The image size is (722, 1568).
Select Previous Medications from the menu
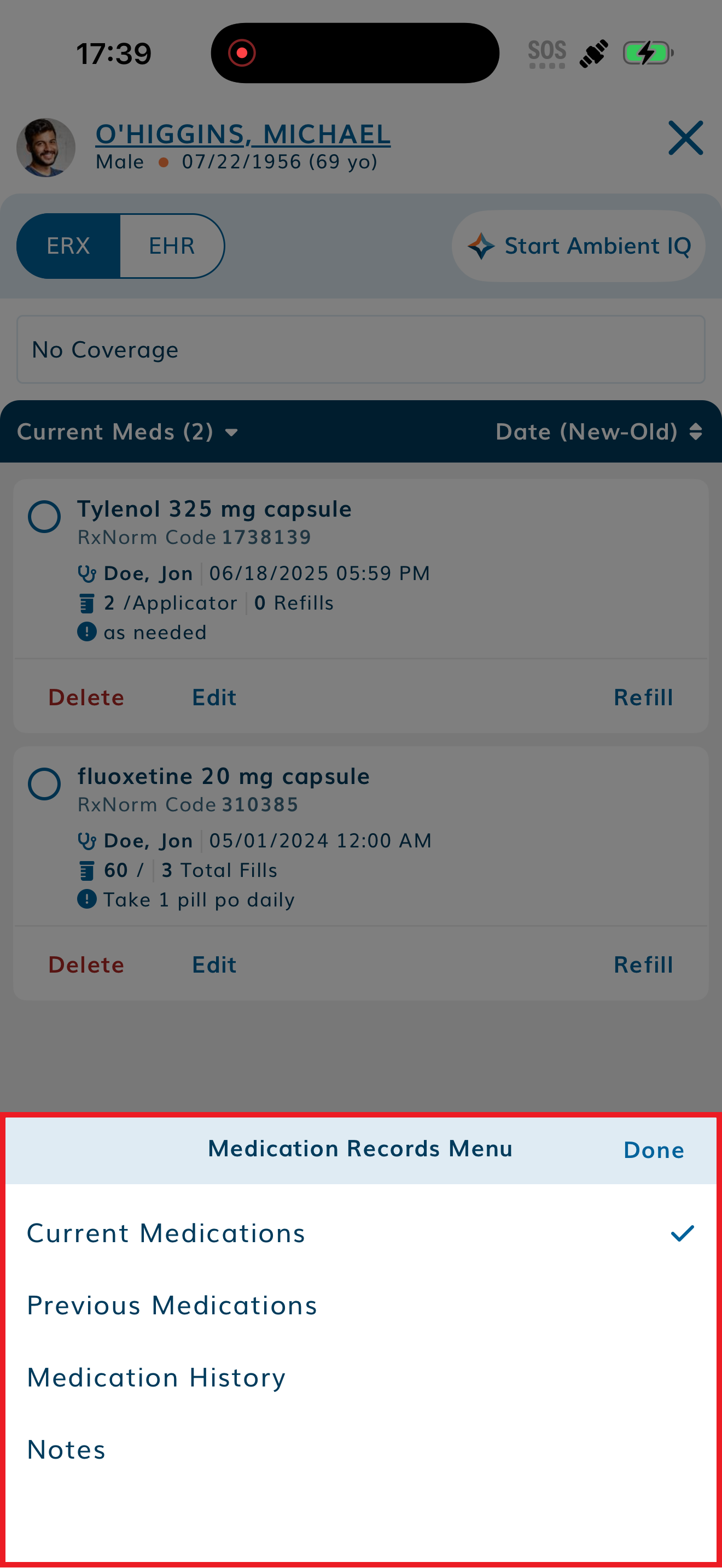(x=172, y=1306)
